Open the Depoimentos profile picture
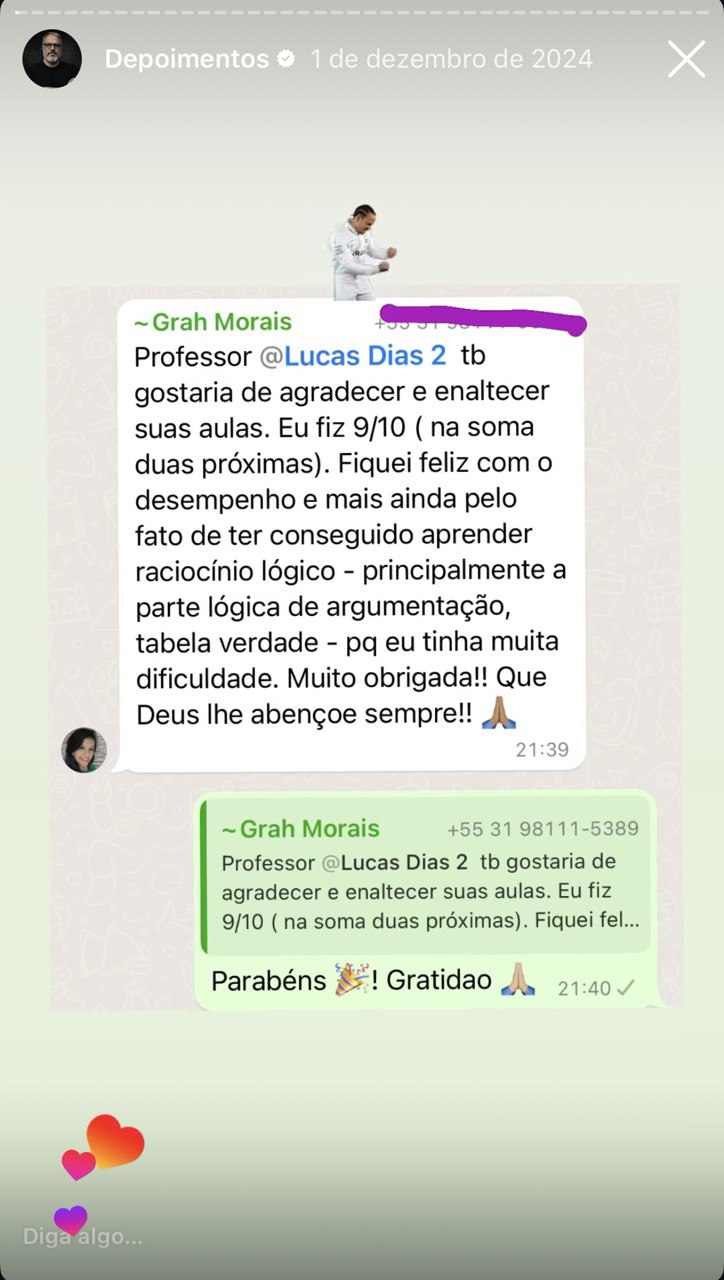 (52, 59)
